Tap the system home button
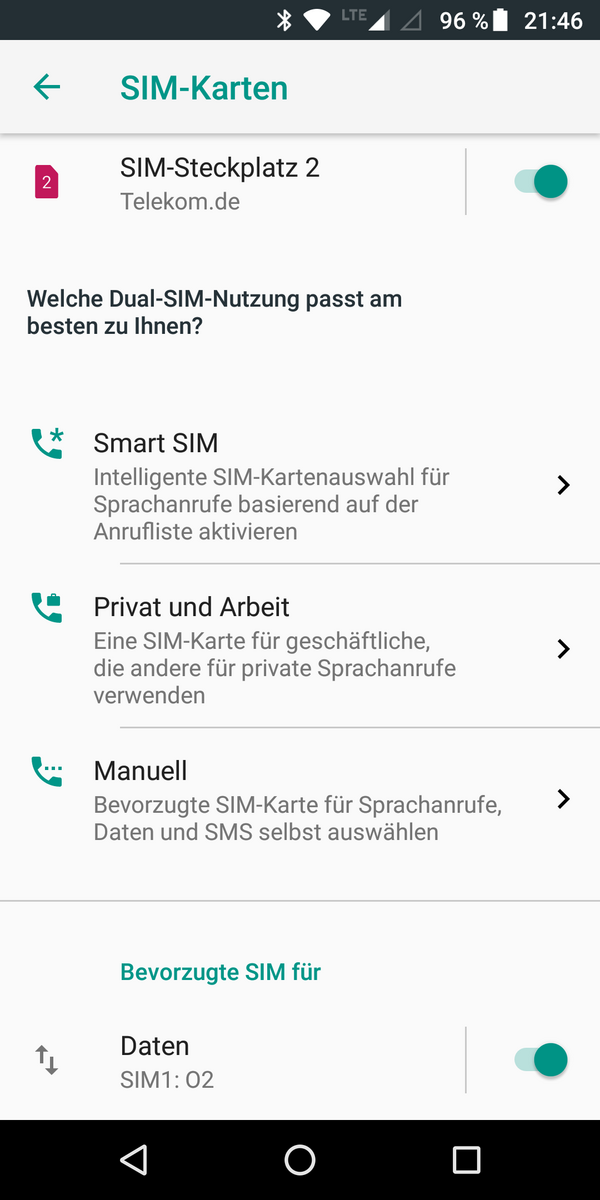The image size is (600, 1200). [300, 1160]
